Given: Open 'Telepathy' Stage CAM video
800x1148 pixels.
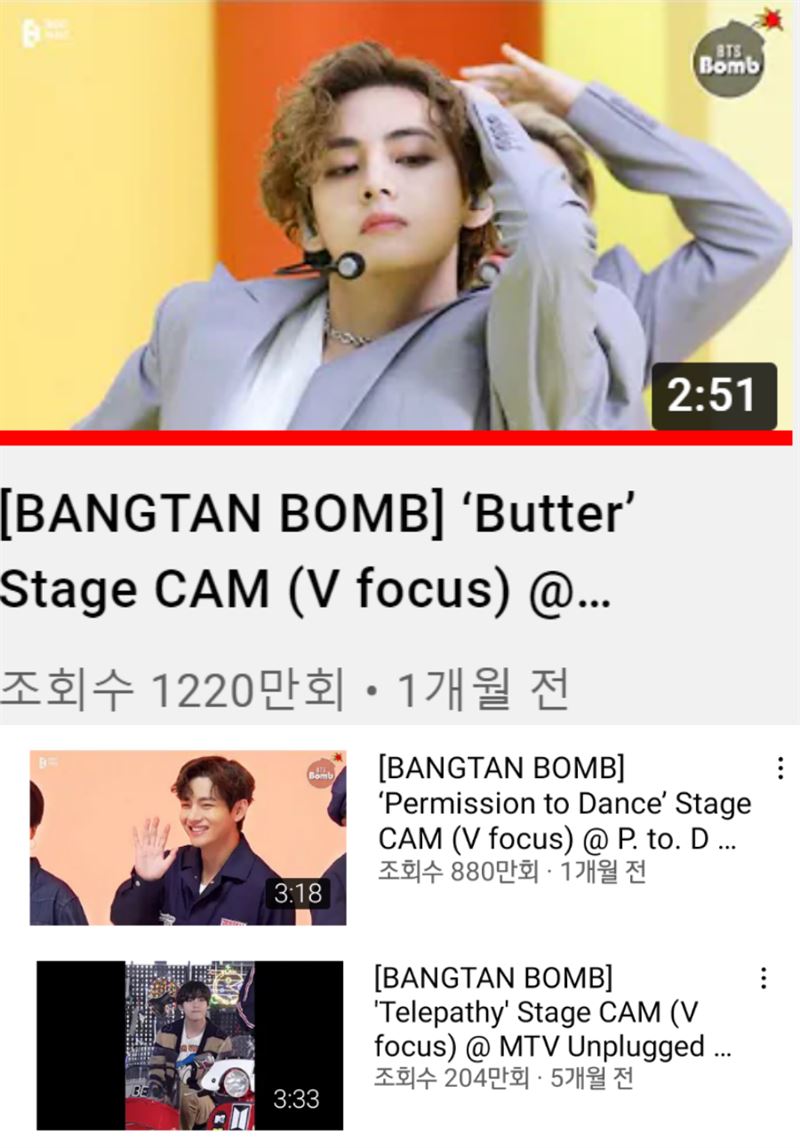Looking at the screenshot, I should pyautogui.click(x=190, y=1045).
